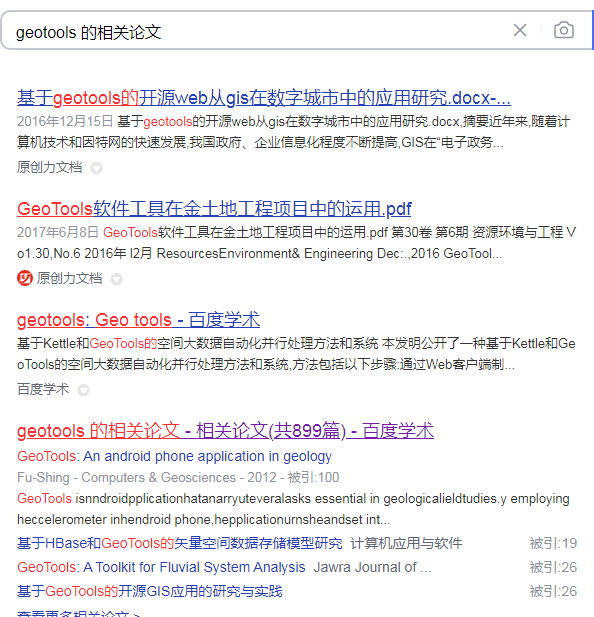The height and width of the screenshot is (617, 594).
Task: Open 基于GeoTools的开源GIS应用的研究与实践 paper
Action: point(149,591)
